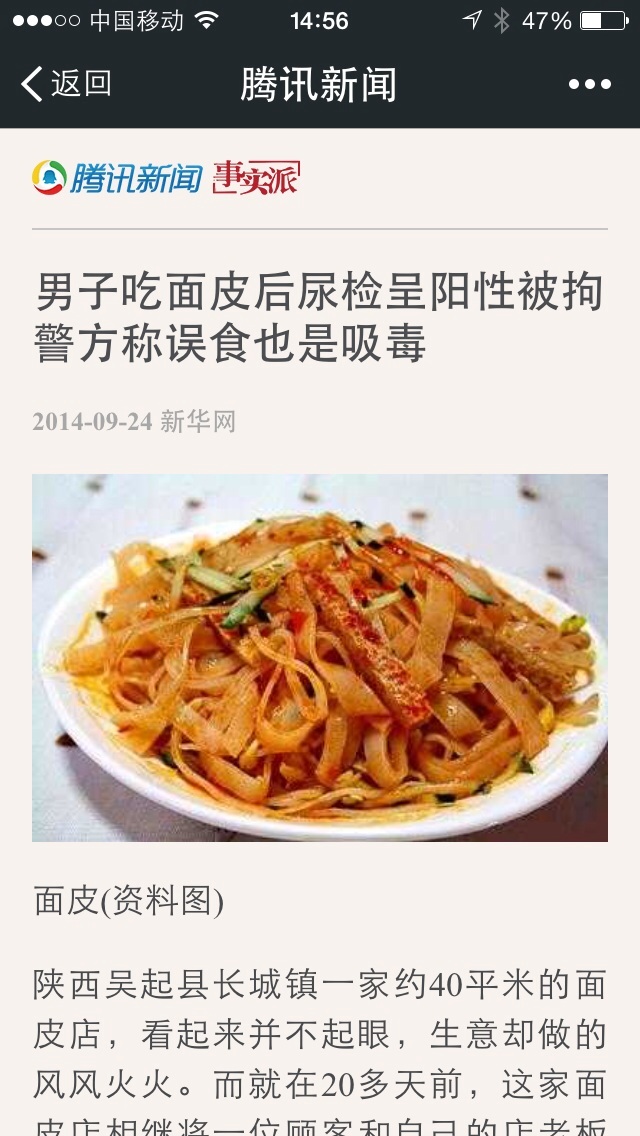The height and width of the screenshot is (1136, 640).
Task: Go back using the 返回 button
Action: pyautogui.click(x=66, y=84)
